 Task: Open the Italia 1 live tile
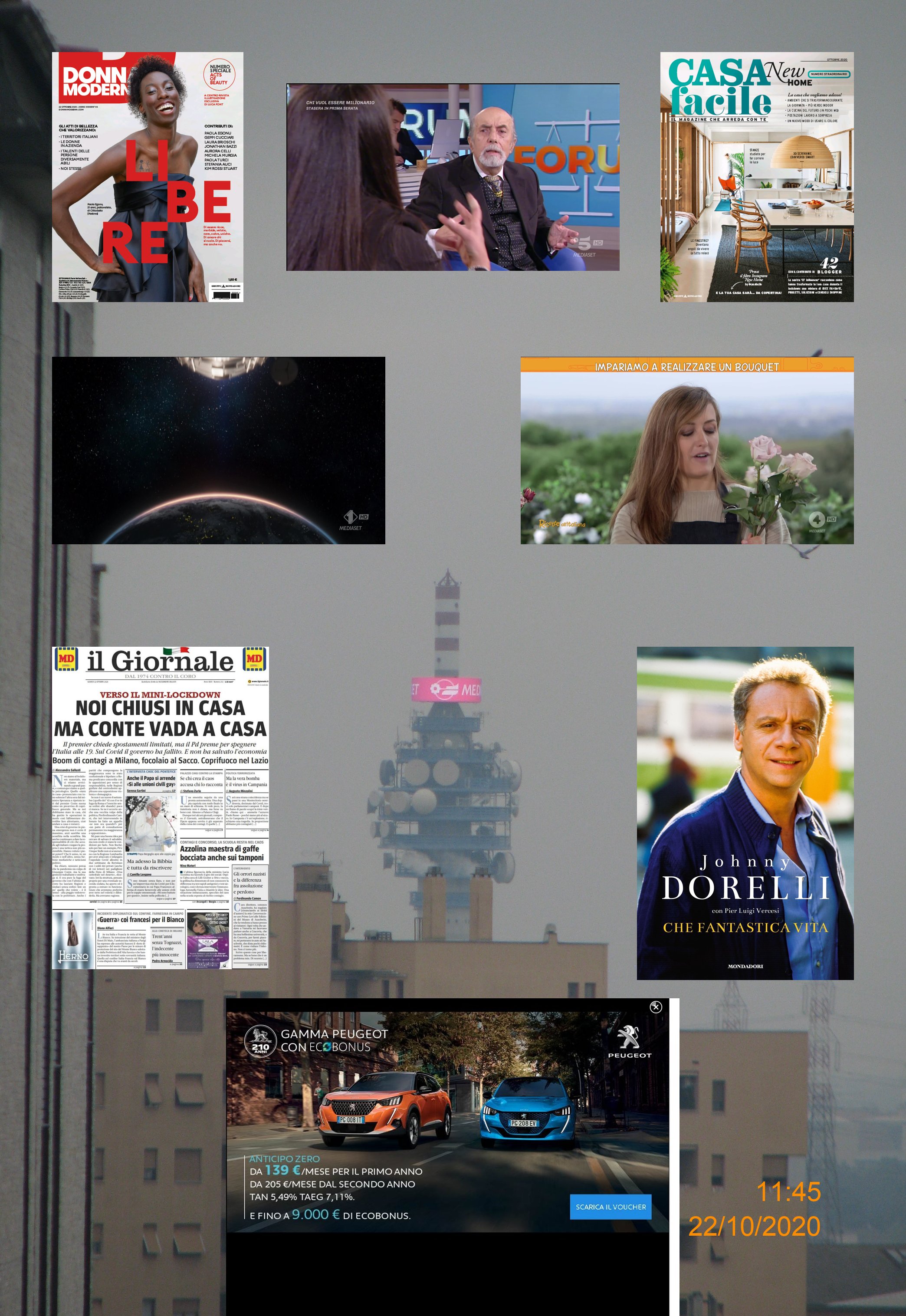pos(219,450)
